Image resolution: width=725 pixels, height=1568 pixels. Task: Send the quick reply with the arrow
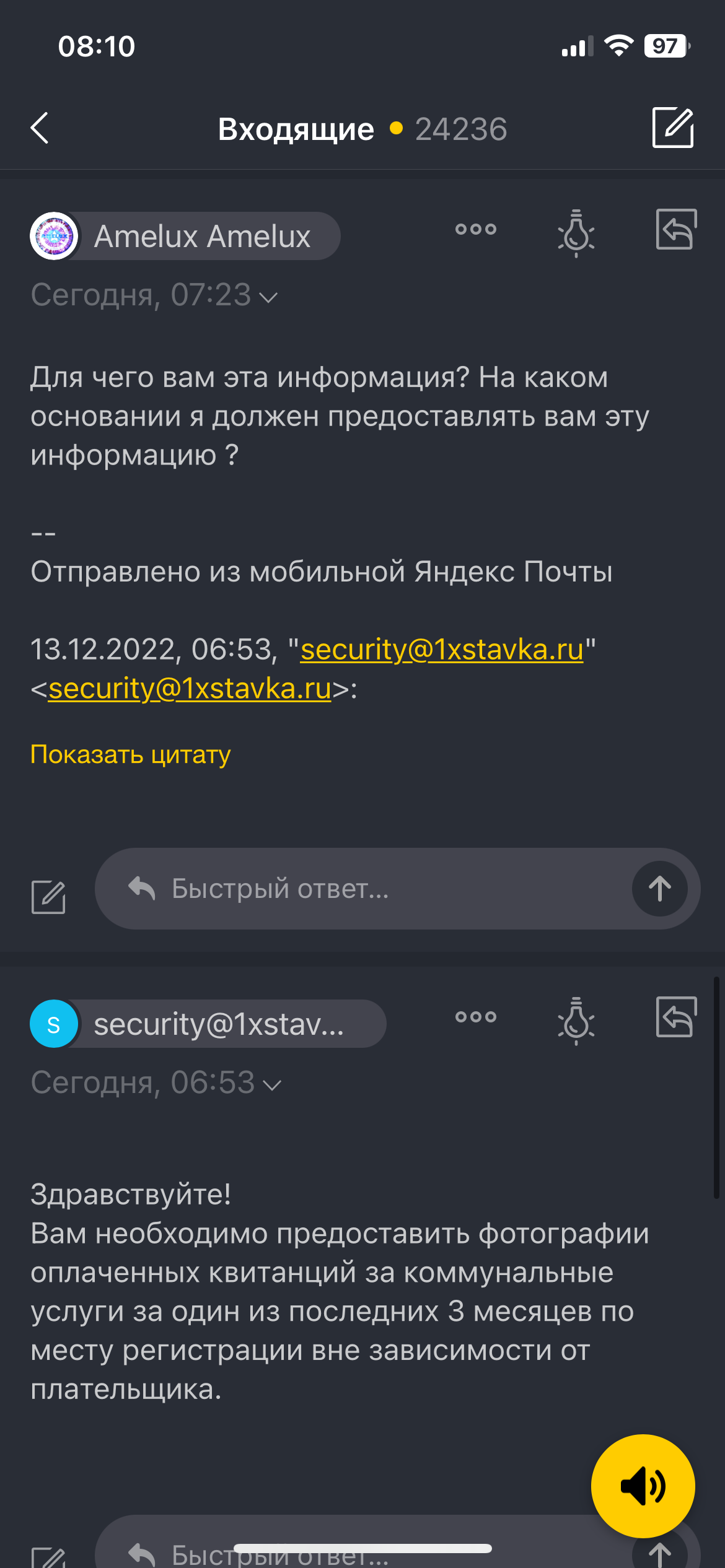[659, 889]
